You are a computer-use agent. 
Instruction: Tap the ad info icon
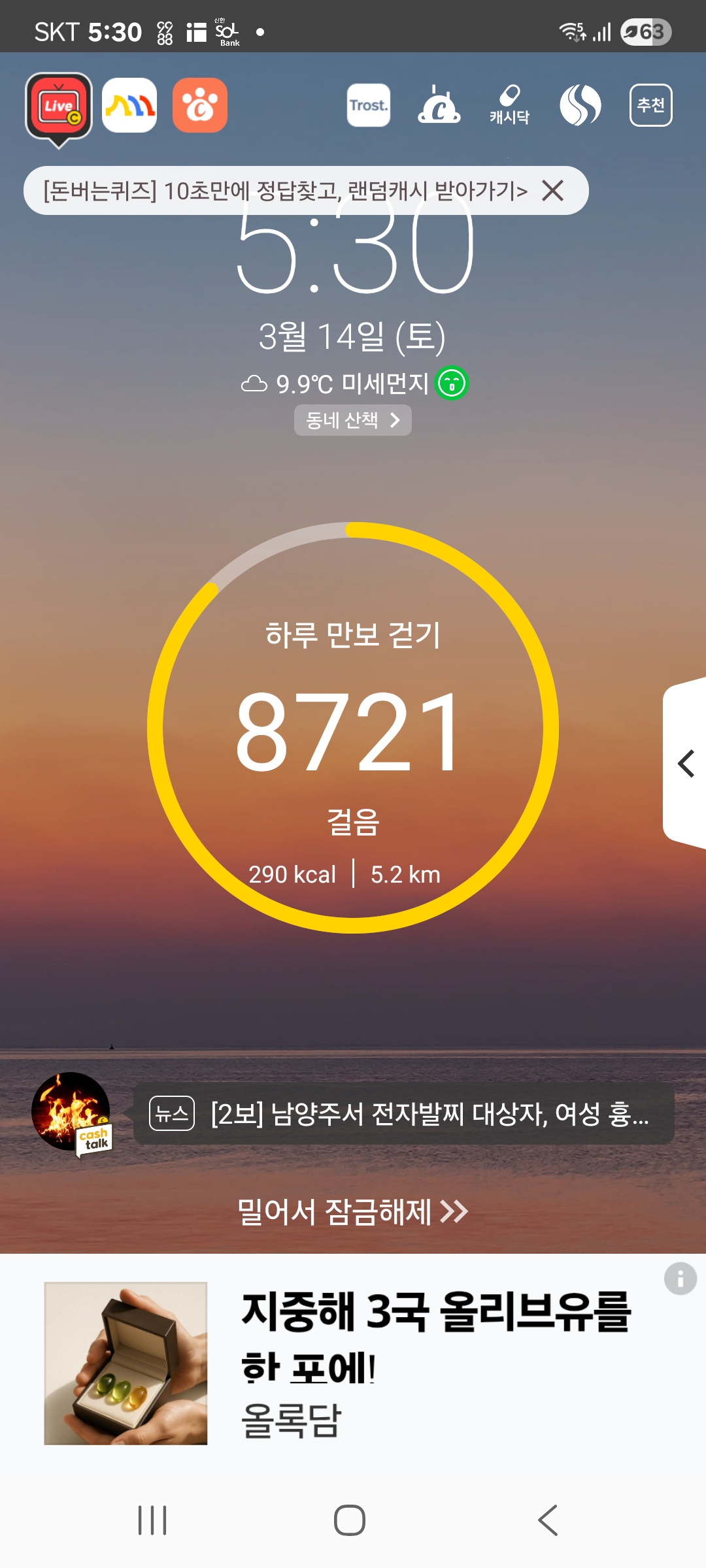[x=680, y=1278]
